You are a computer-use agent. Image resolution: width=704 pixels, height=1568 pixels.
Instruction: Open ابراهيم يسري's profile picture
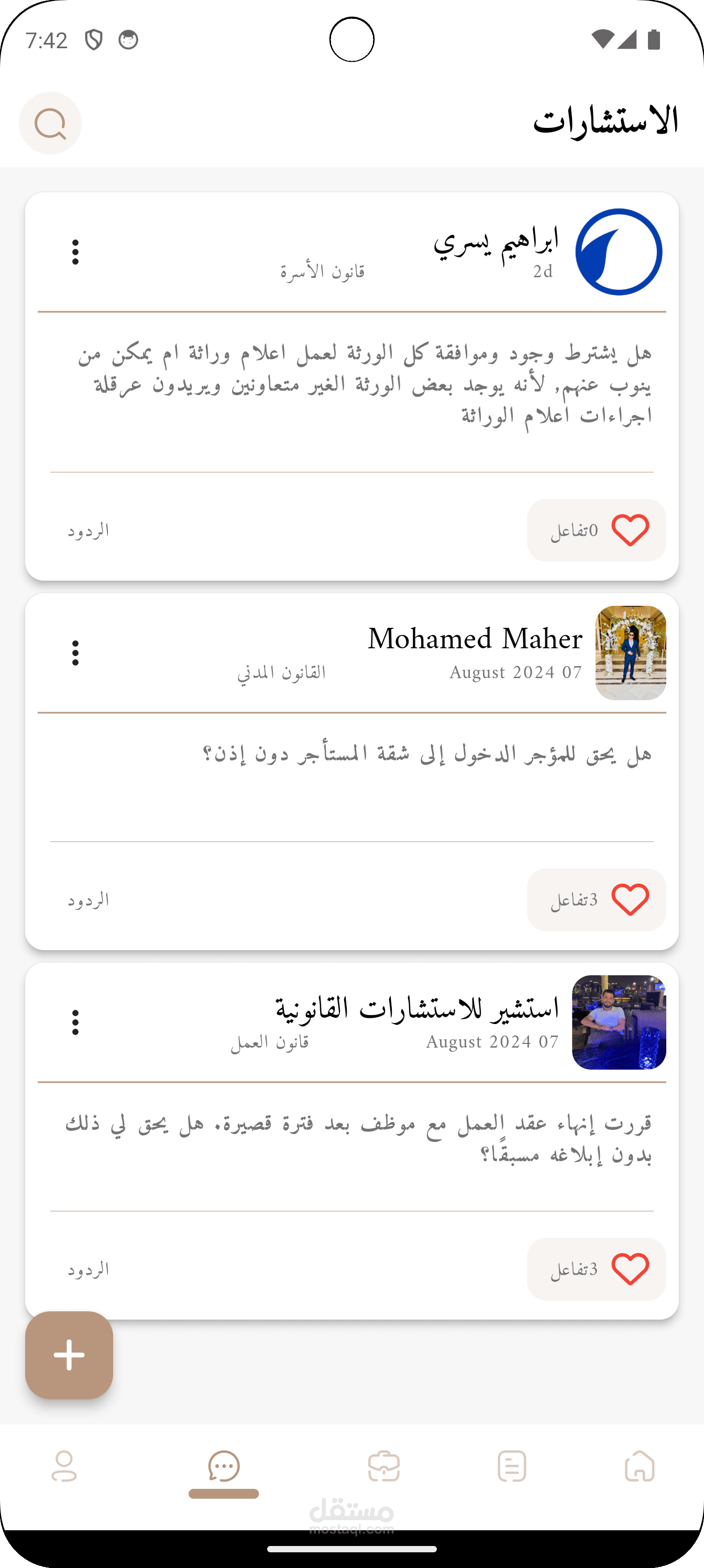[618, 252]
